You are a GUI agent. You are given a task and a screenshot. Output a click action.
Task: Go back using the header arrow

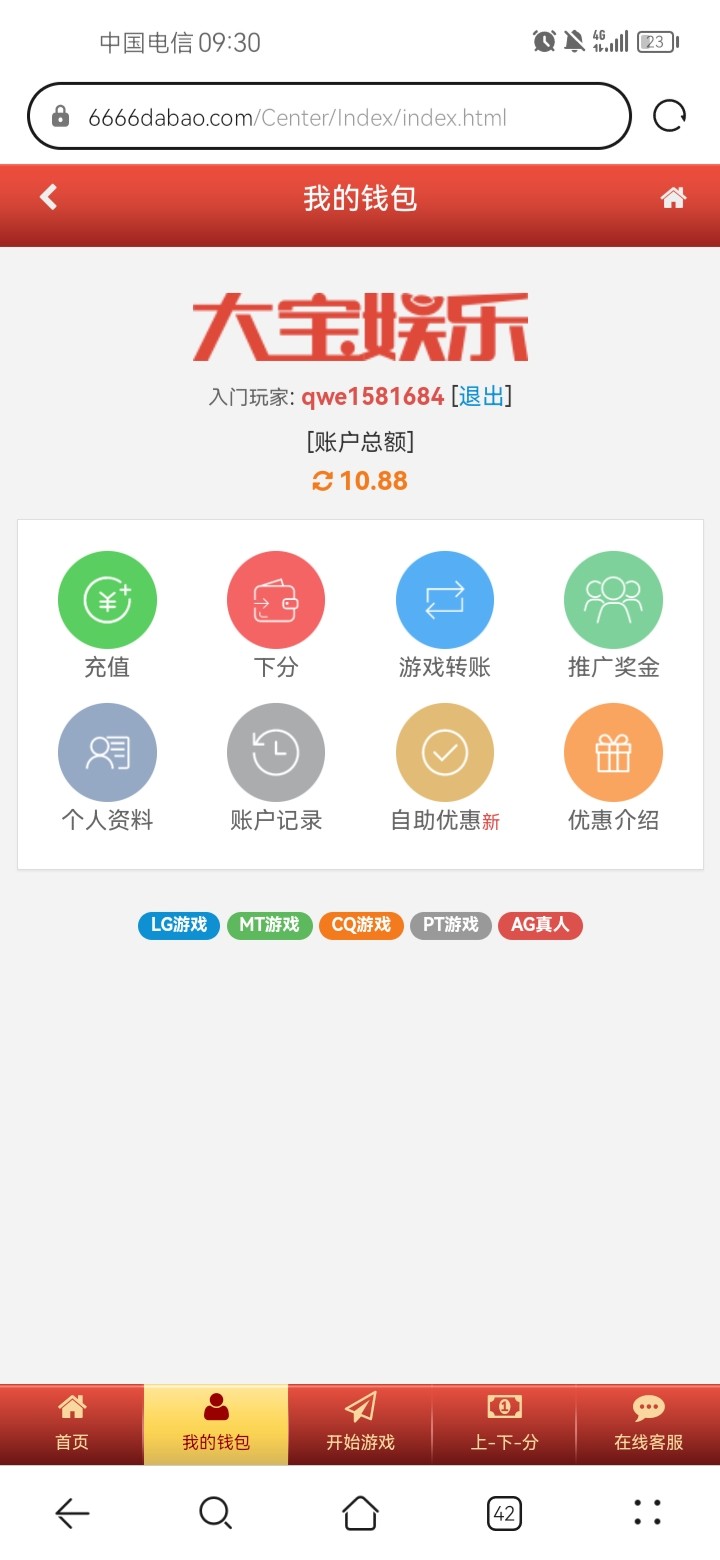(48, 197)
